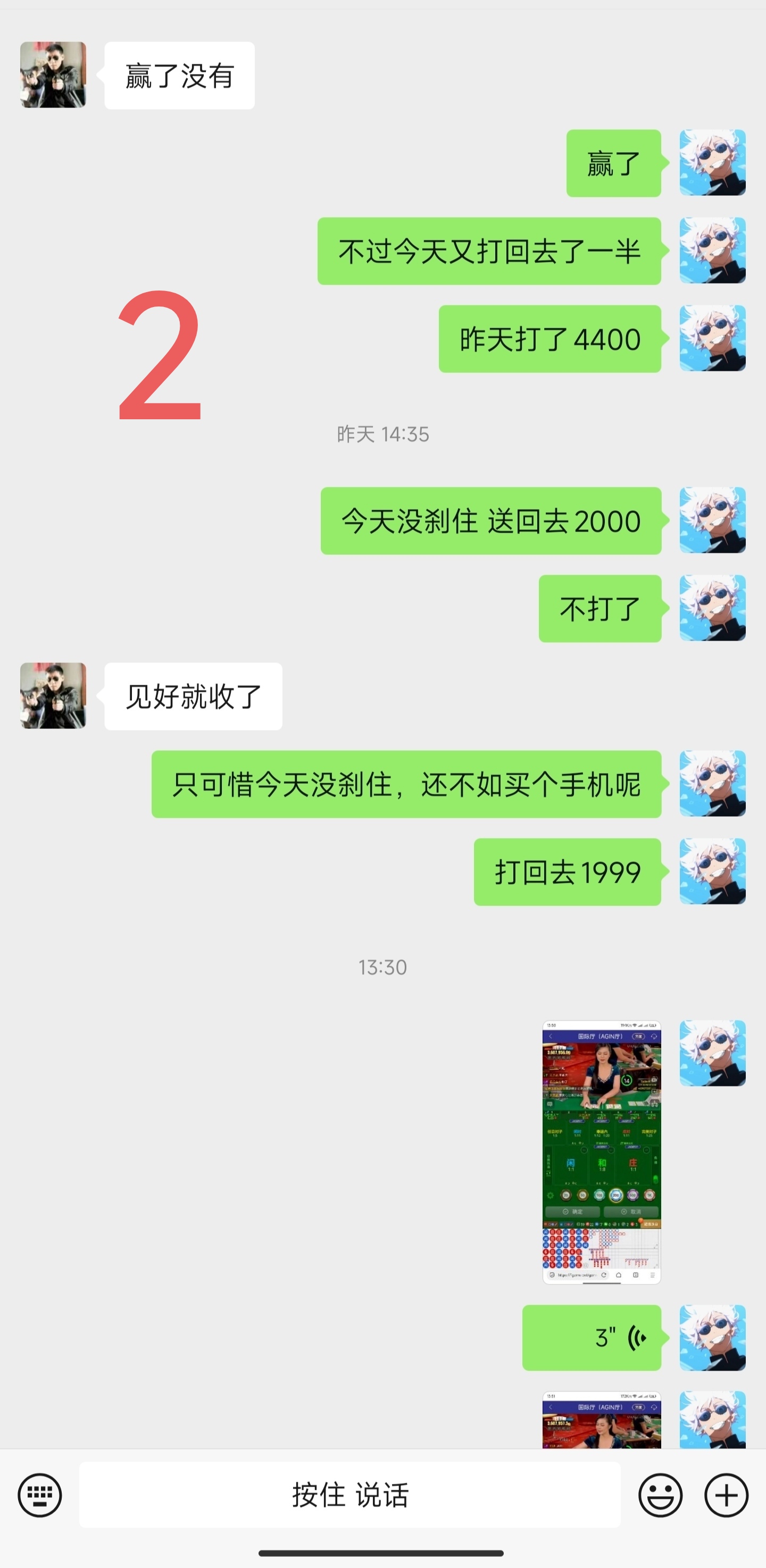
Task: Open the full game screenshot image sent at 13:30
Action: [601, 1151]
